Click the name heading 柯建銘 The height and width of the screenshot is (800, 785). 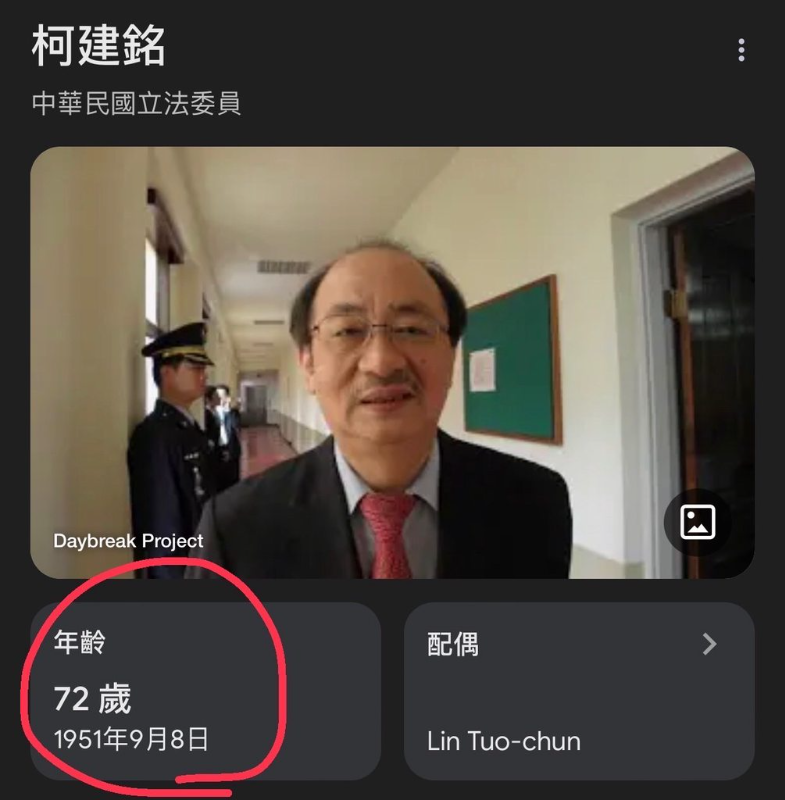coord(96,46)
